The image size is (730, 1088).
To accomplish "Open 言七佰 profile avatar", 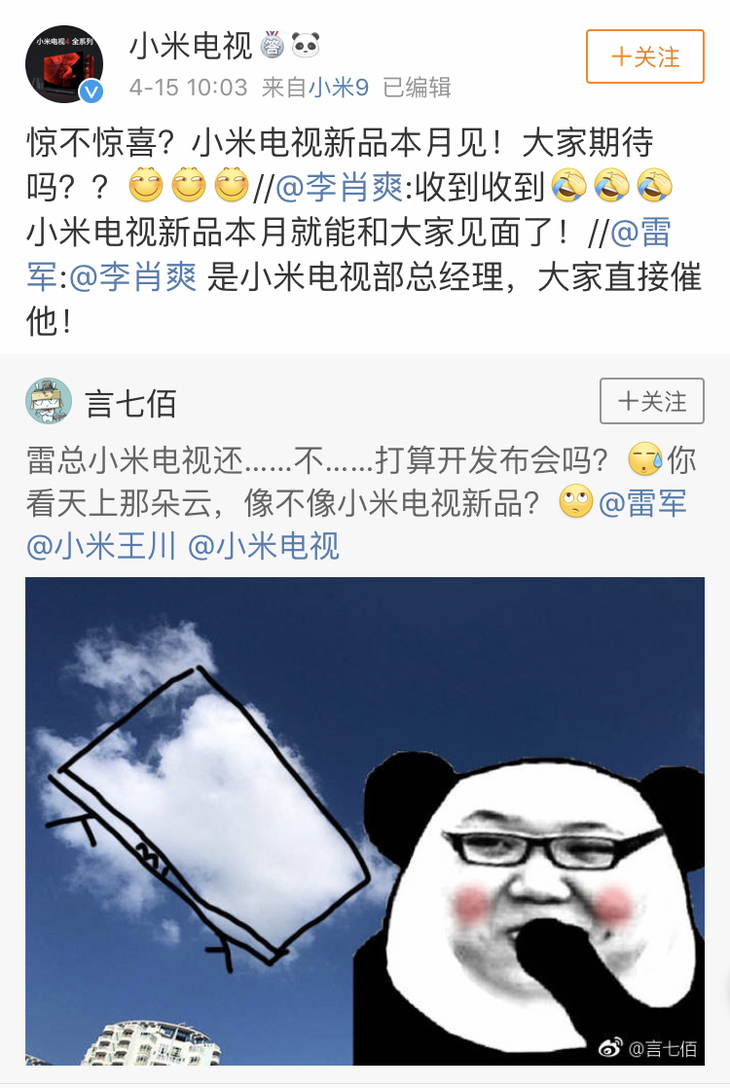I will [49, 402].
